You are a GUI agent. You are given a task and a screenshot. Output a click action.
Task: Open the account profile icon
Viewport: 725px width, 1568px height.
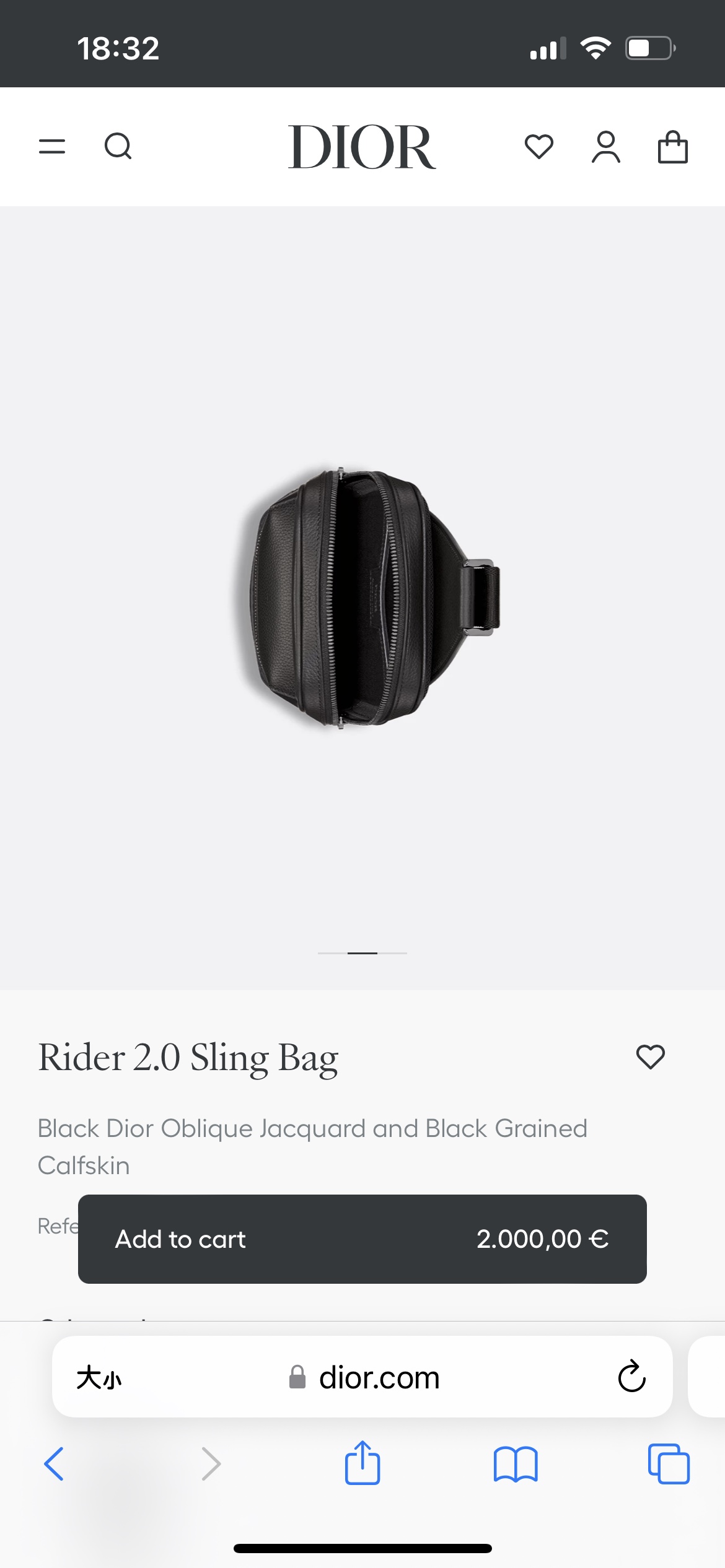605,147
